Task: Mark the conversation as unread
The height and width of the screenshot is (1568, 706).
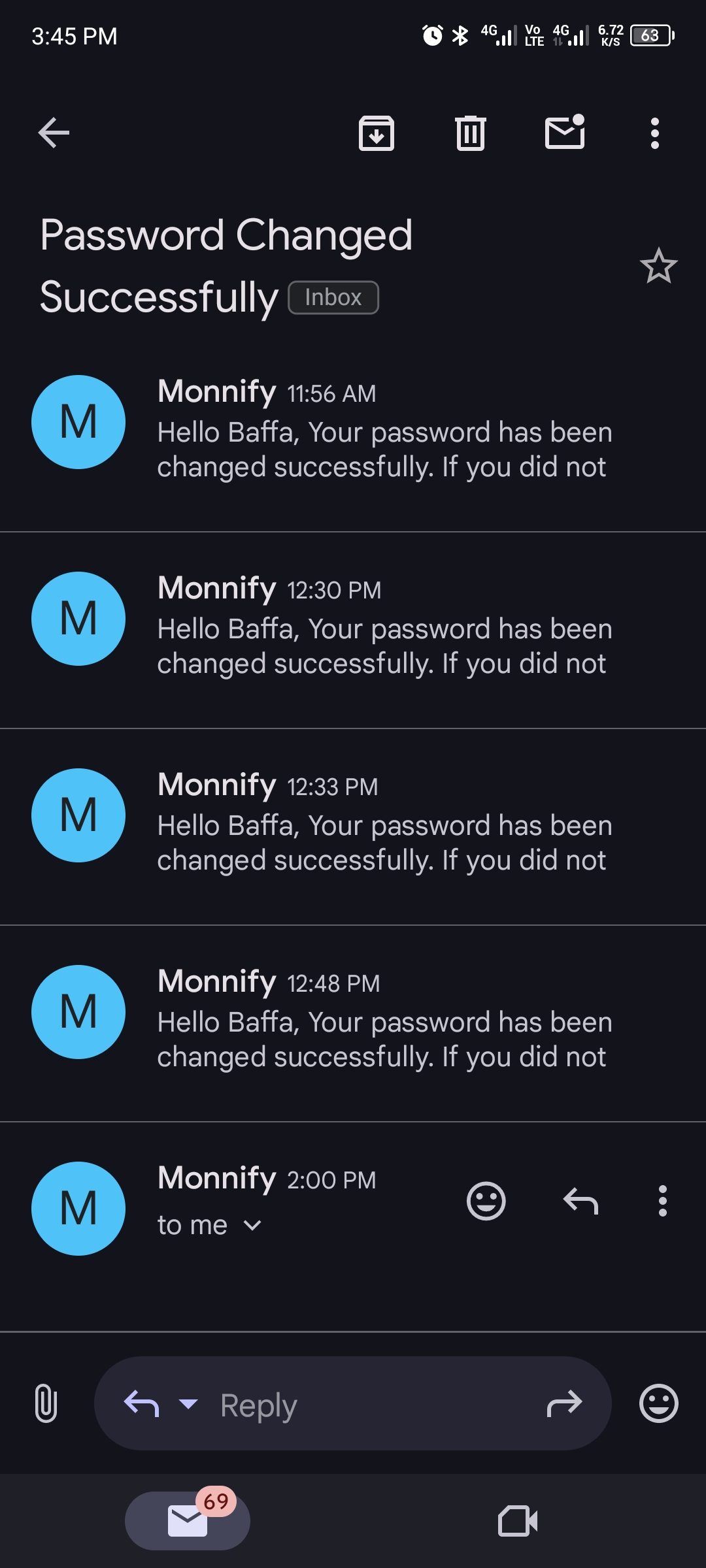Action: click(x=565, y=133)
